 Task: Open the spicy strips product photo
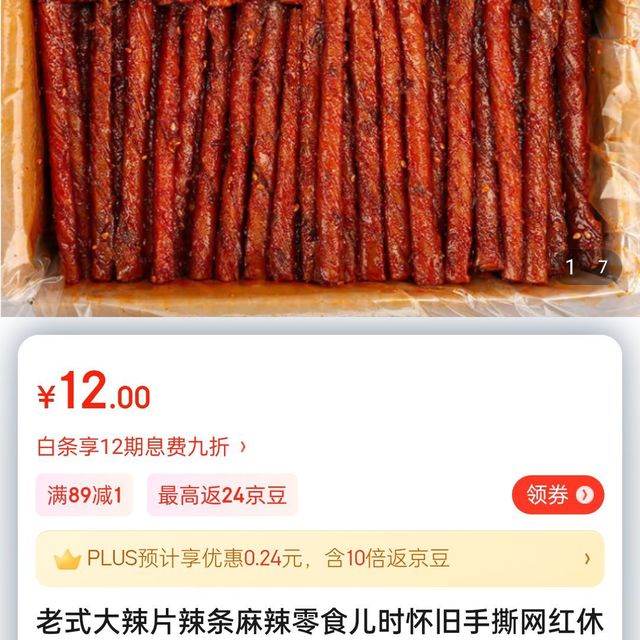(320, 150)
